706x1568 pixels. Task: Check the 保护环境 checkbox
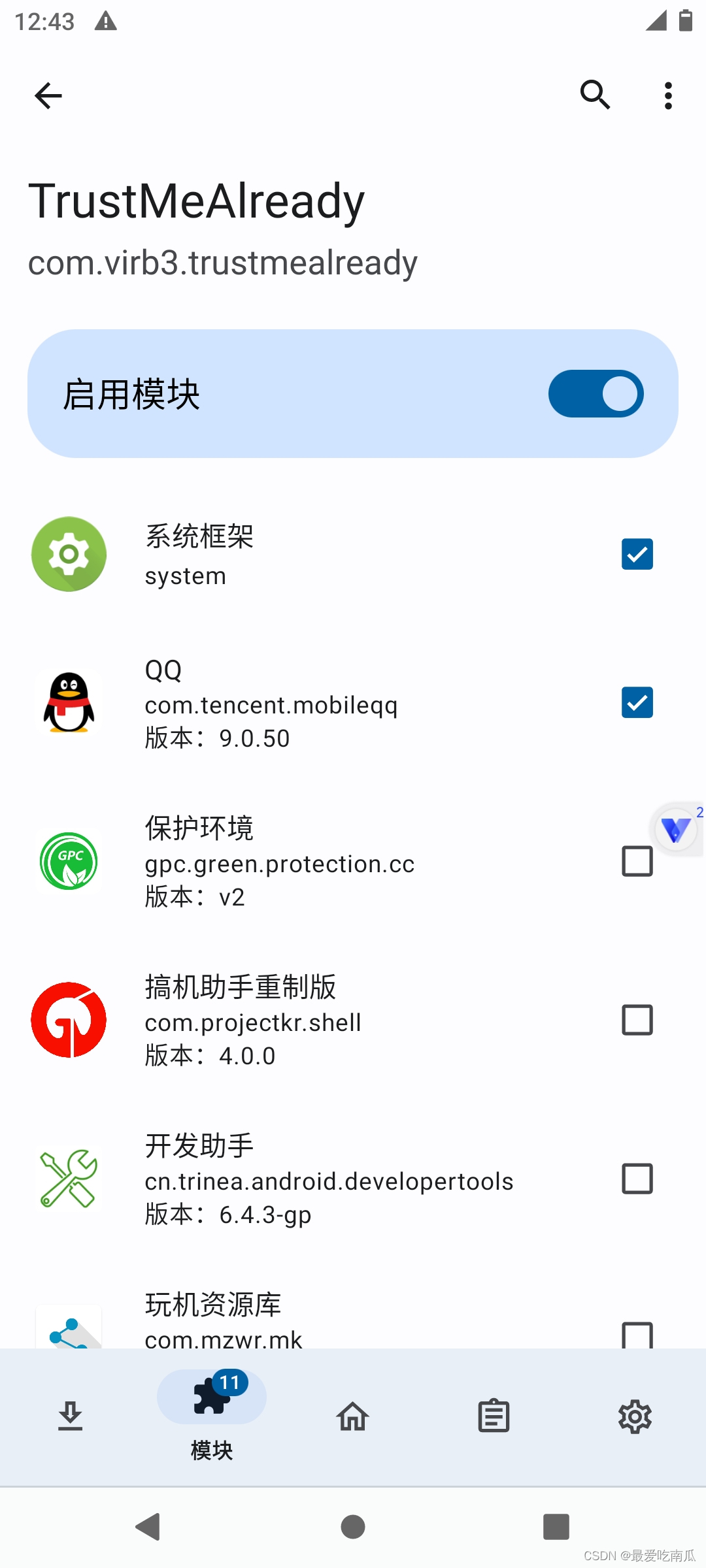[637, 861]
